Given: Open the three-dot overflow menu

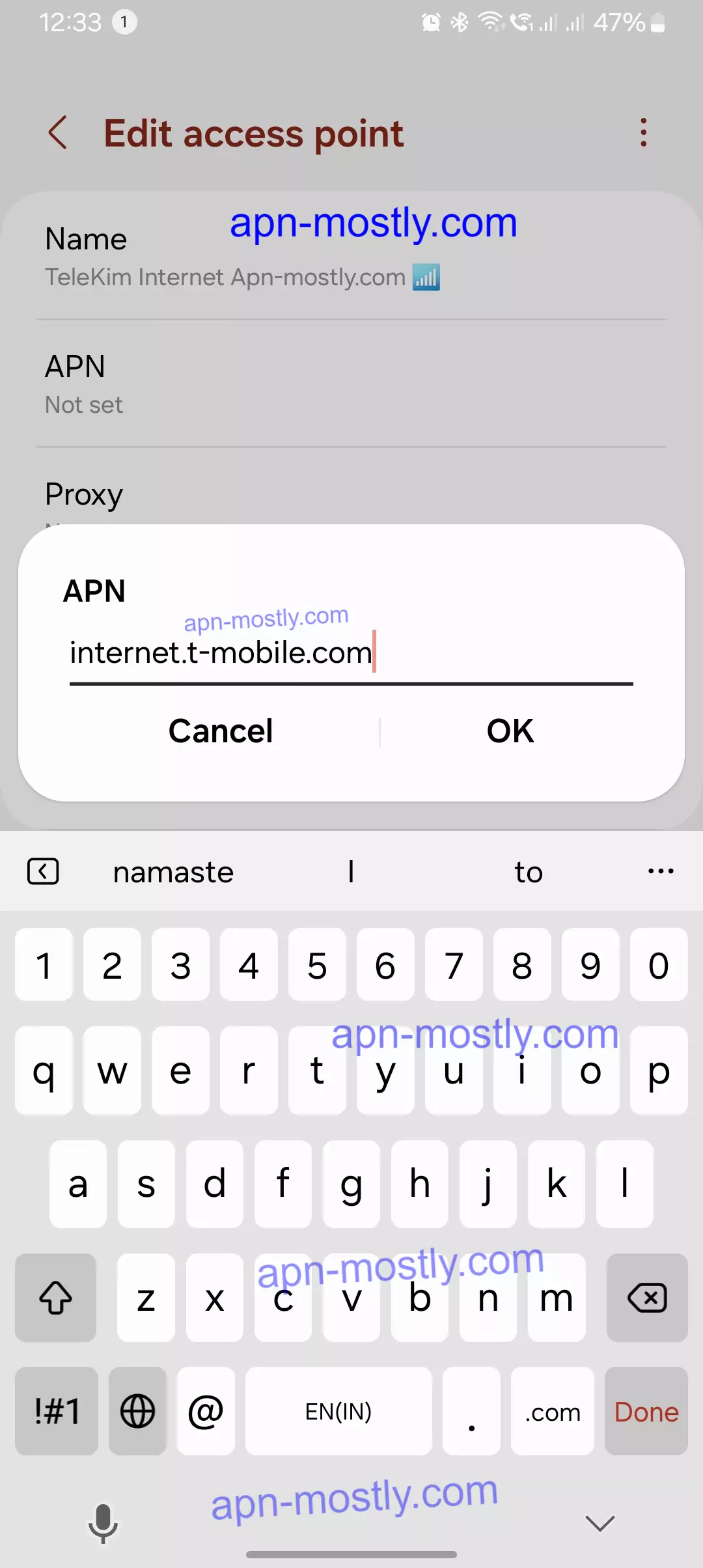Looking at the screenshot, I should (643, 133).
